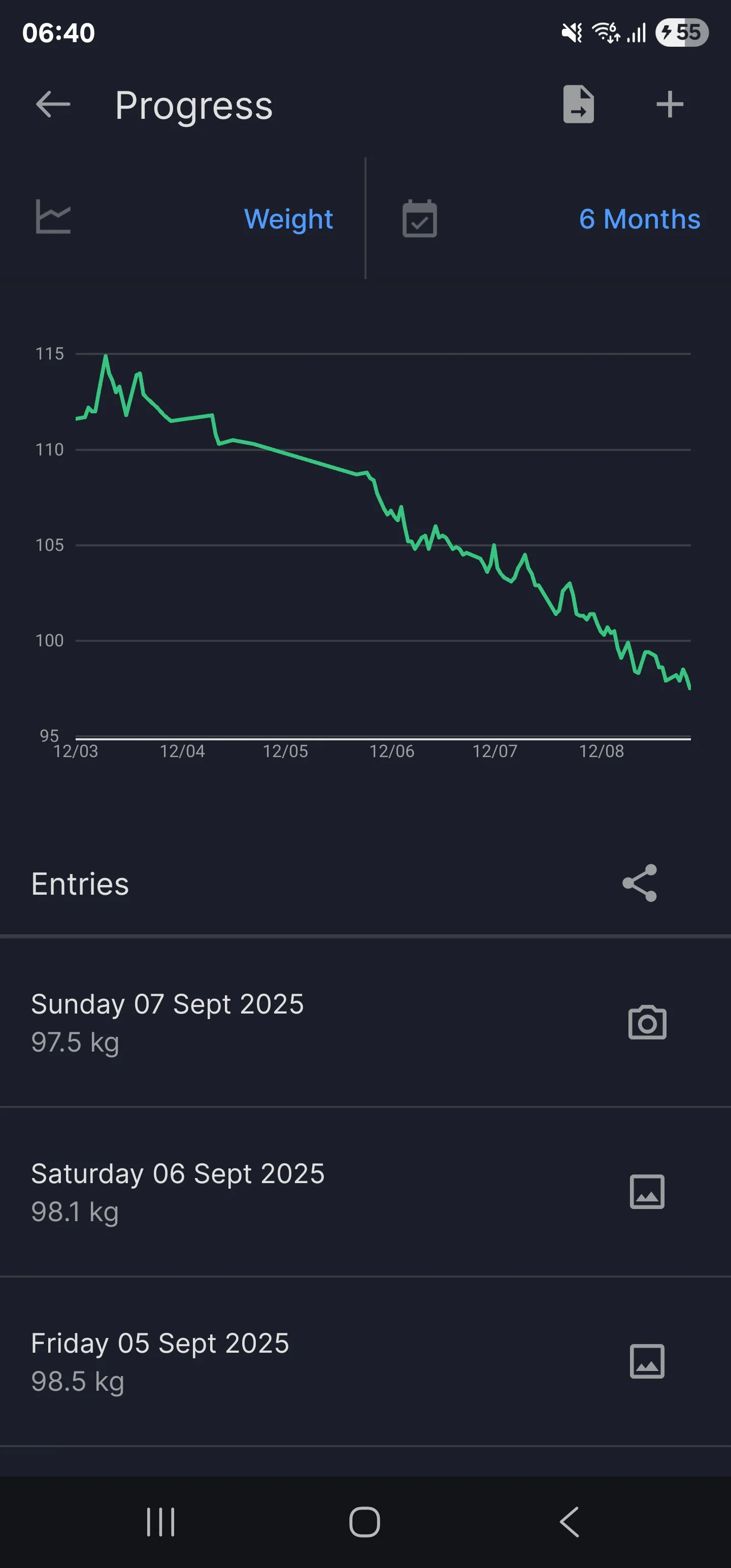Screen dimensions: 731x1568
Task: Show recent apps
Action: (x=161, y=1522)
